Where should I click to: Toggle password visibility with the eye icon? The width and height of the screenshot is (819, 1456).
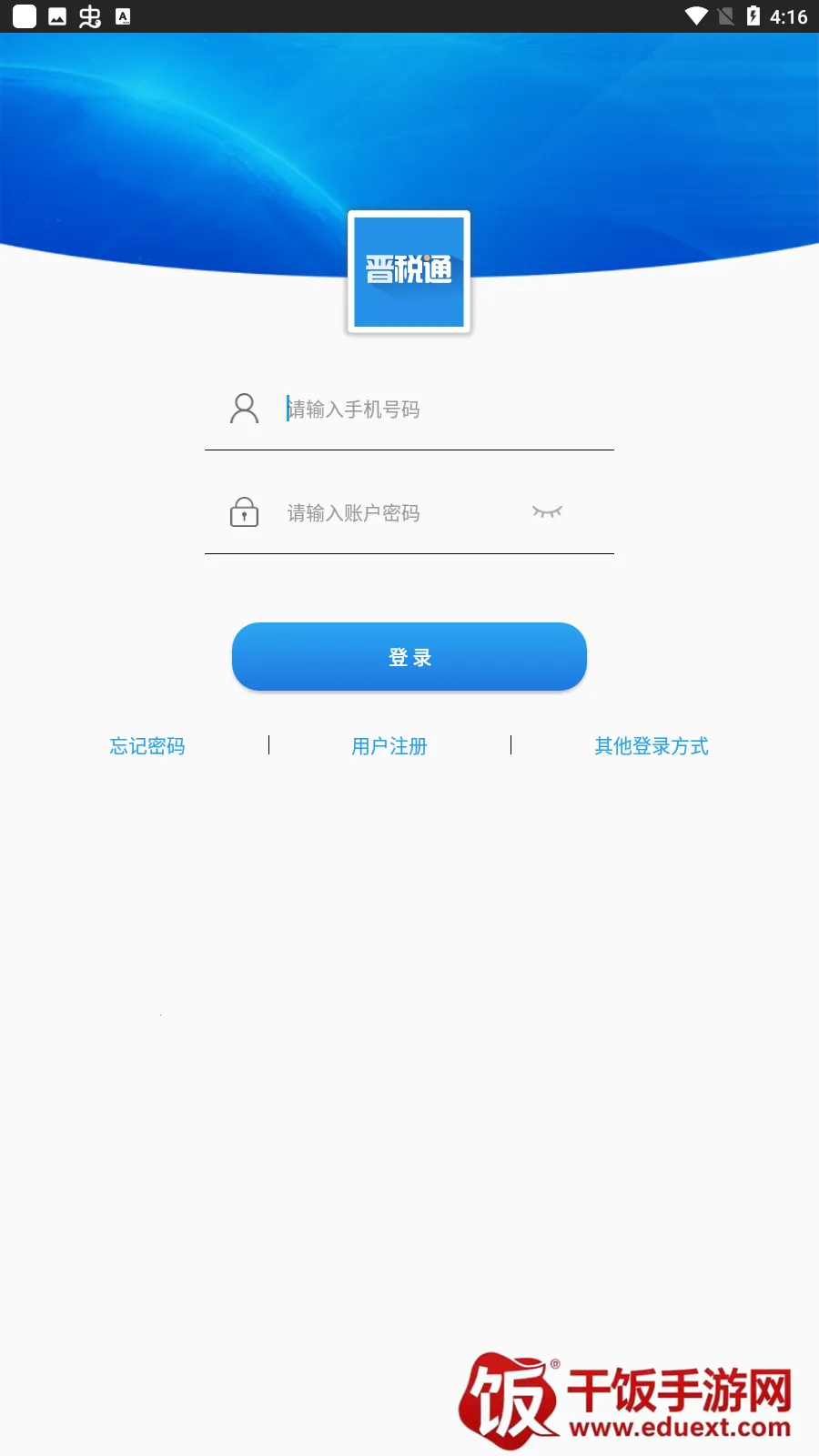point(547,512)
